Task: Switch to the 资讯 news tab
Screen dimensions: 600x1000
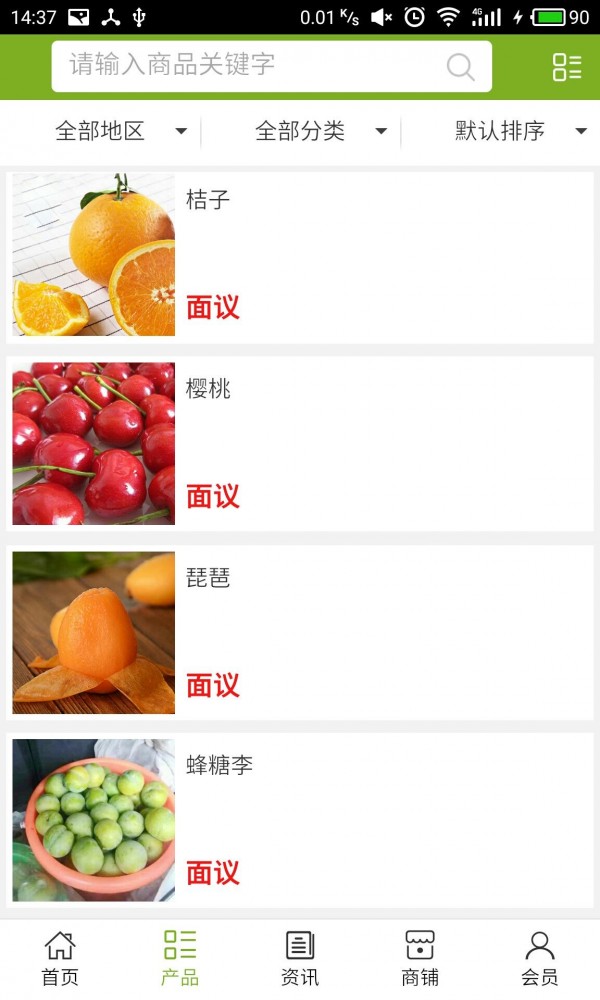Action: 300,958
